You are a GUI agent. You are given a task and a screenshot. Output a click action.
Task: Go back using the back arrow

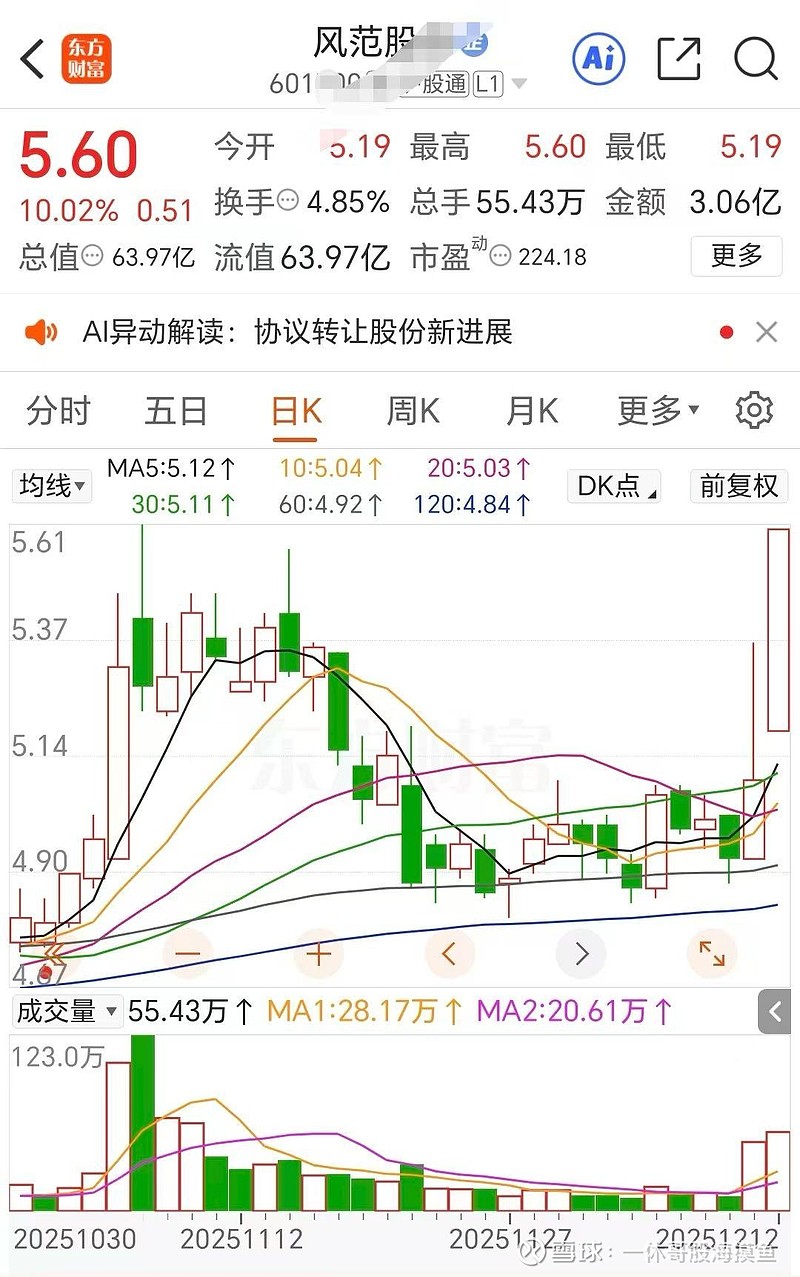[31, 59]
